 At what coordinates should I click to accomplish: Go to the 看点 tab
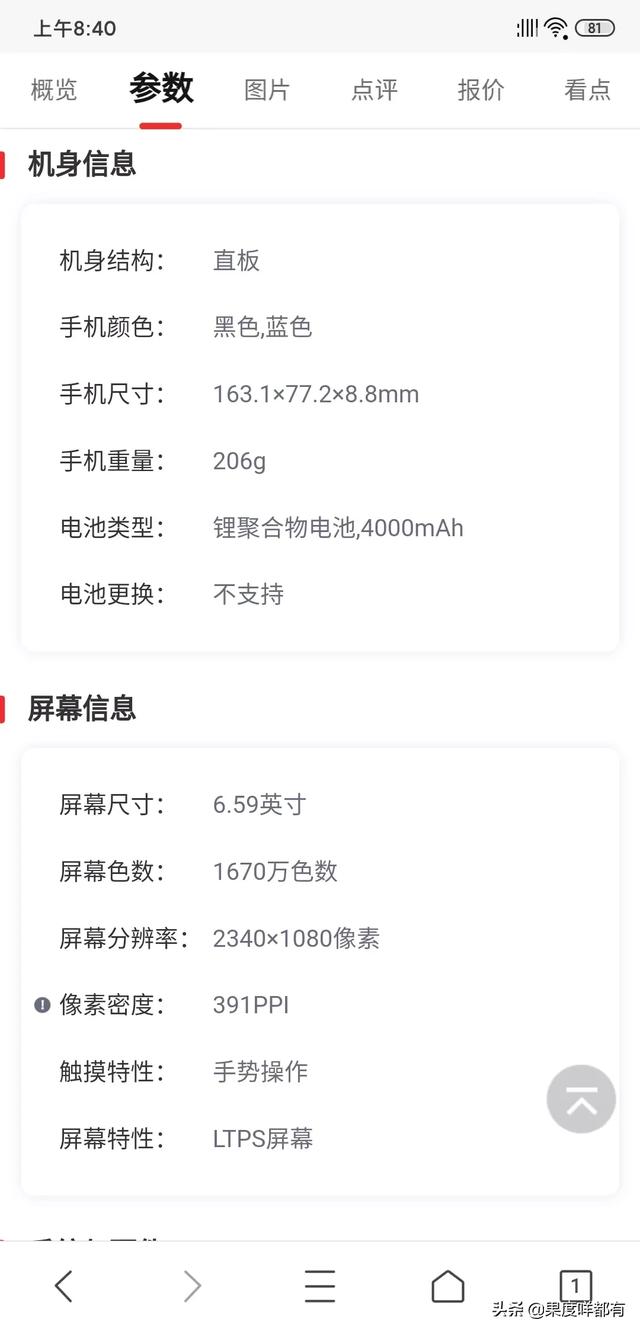(x=588, y=90)
